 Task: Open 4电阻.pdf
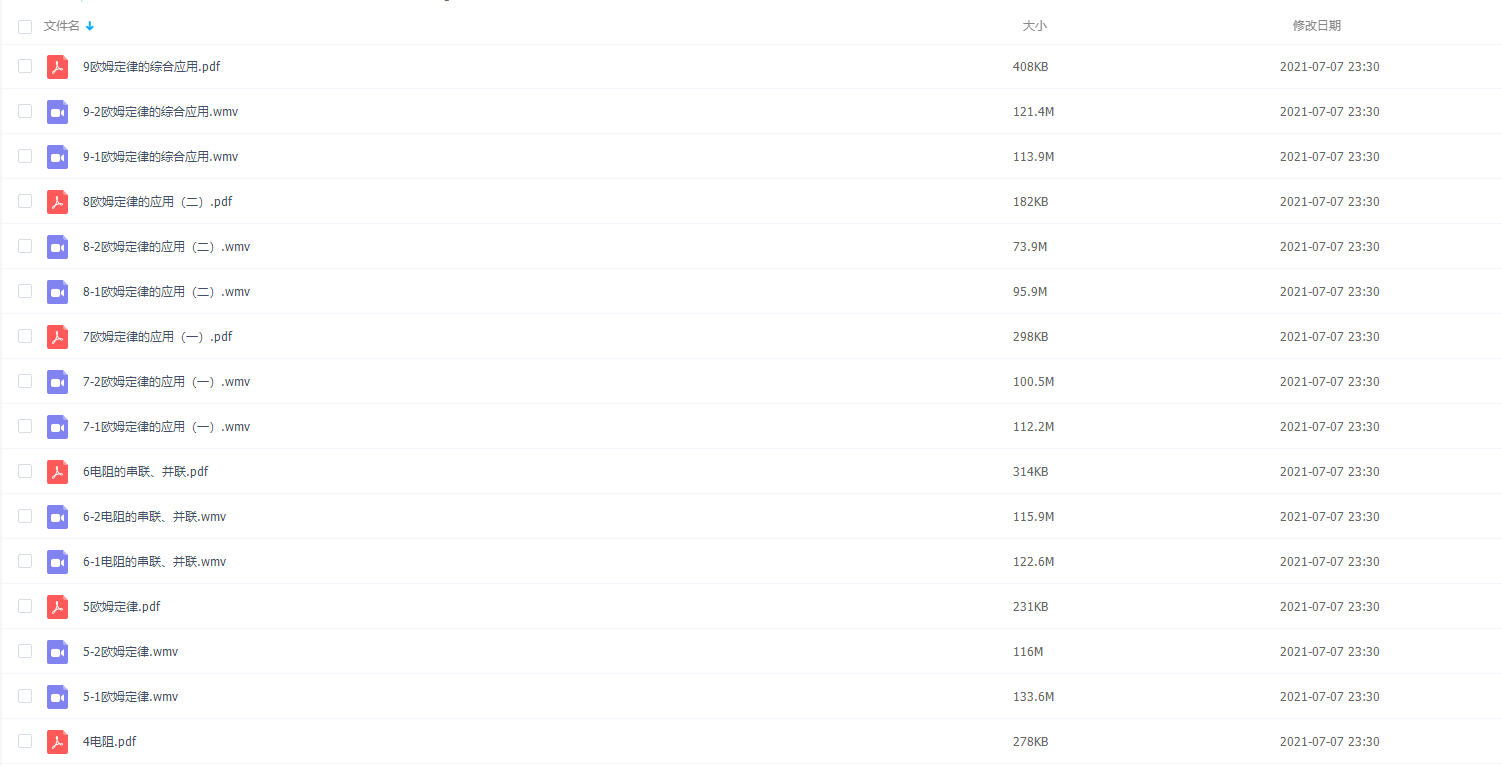click(109, 742)
